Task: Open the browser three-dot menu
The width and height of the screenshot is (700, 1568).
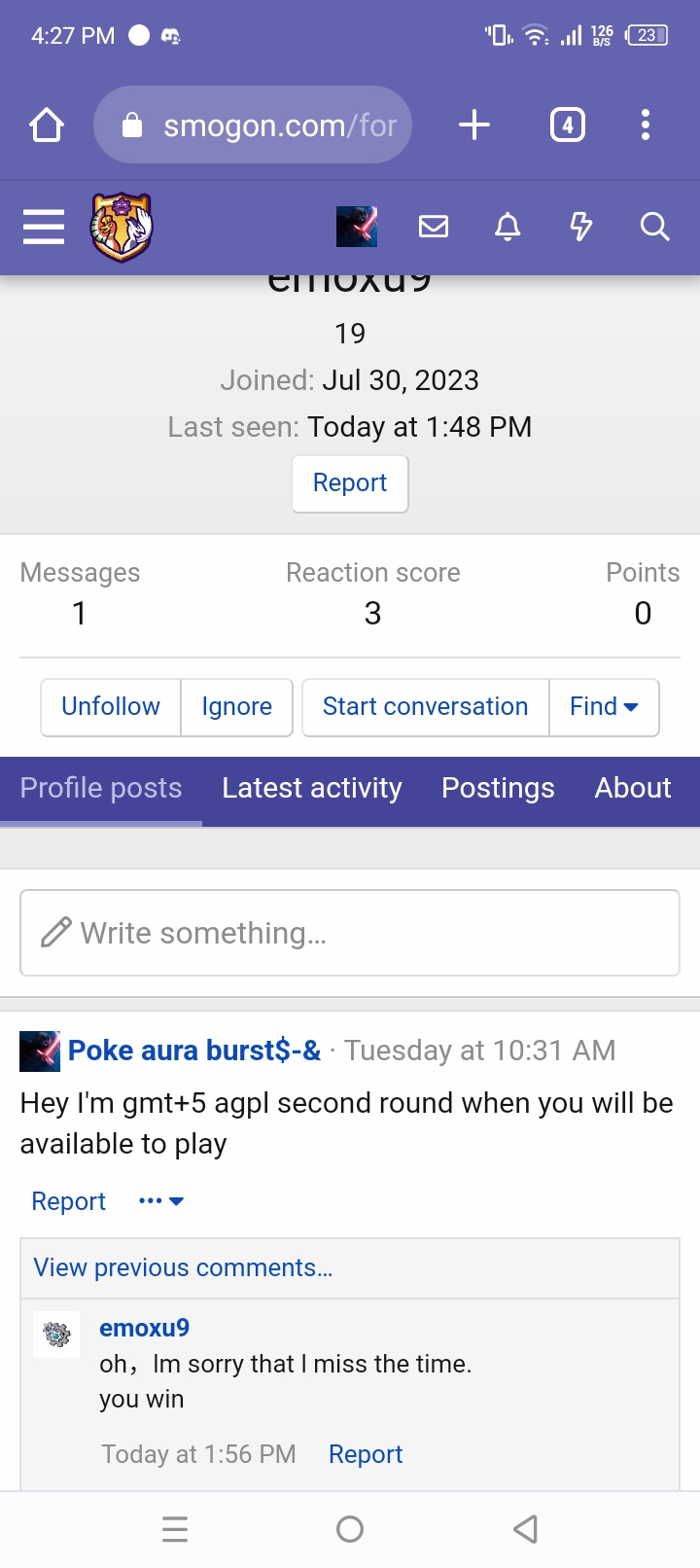Action: pyautogui.click(x=646, y=125)
